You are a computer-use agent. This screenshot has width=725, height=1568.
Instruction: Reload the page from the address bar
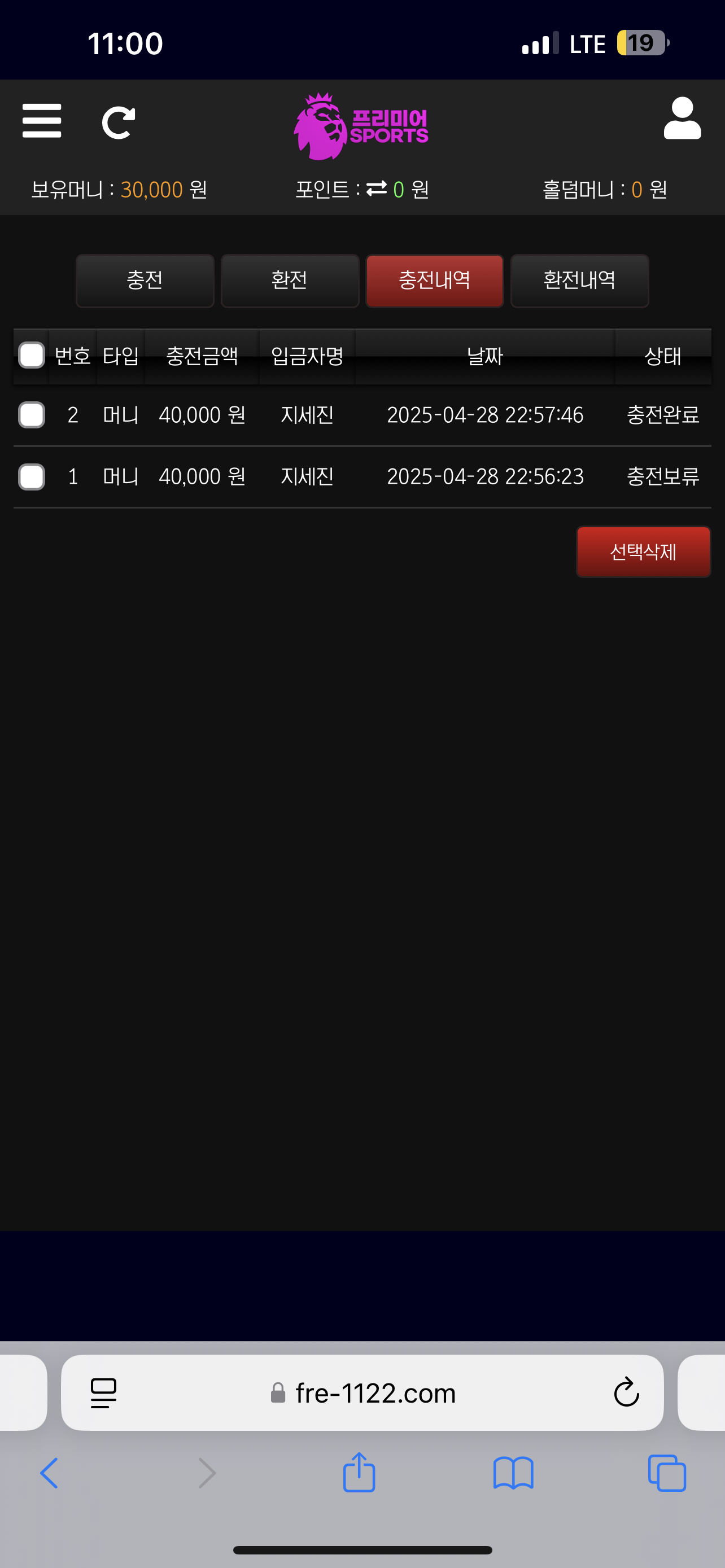click(x=626, y=1392)
